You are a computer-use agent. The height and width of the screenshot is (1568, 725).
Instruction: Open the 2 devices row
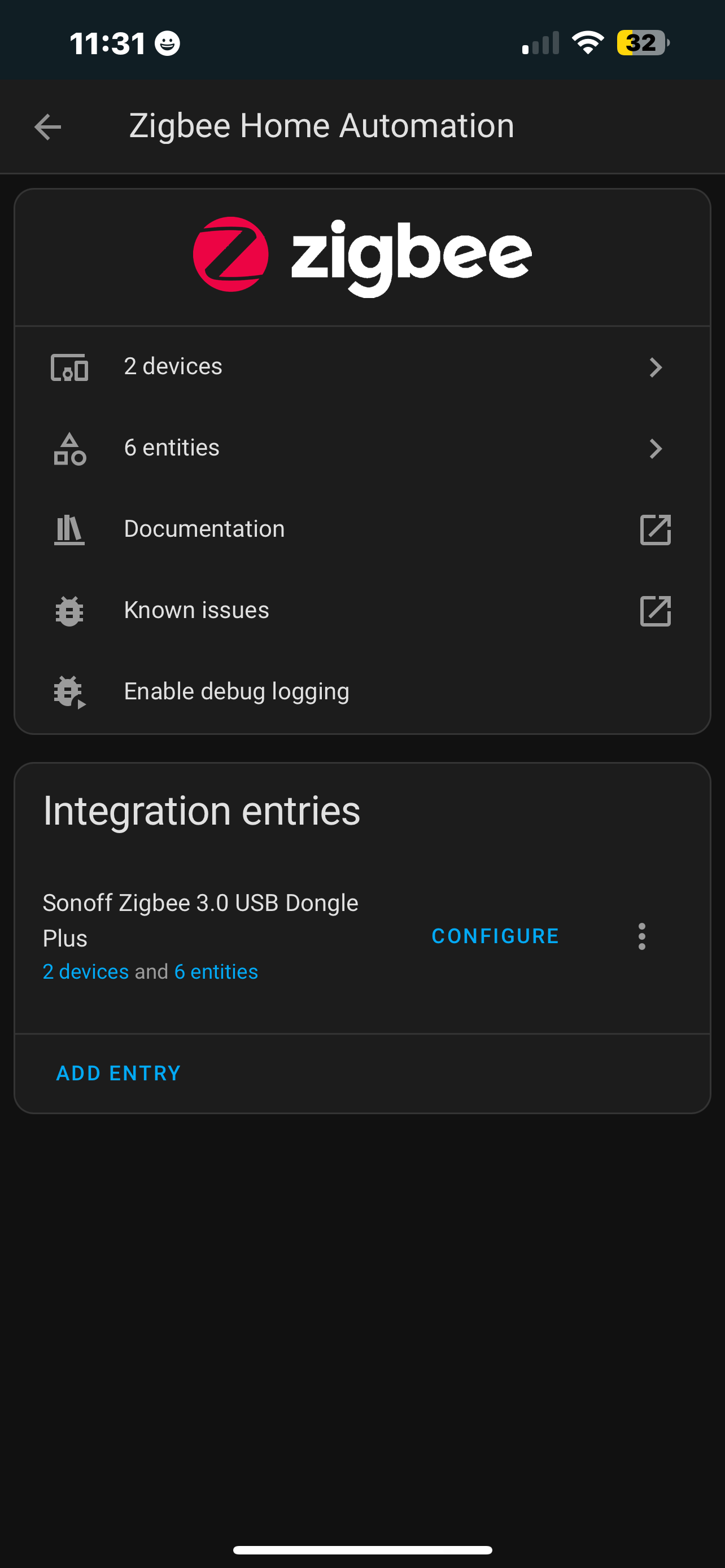361,366
